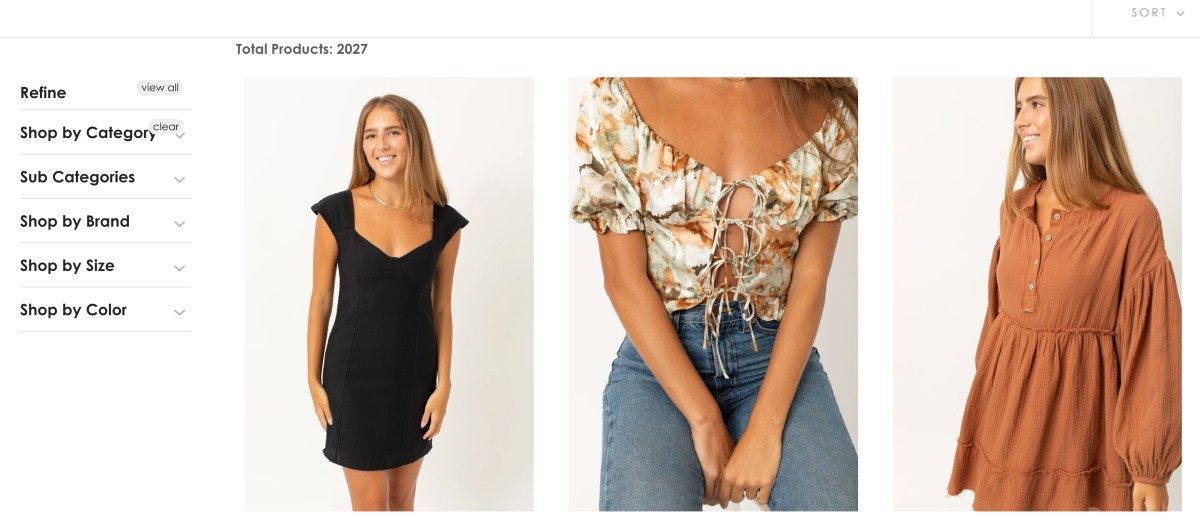Open the black mini dress product
Viewport: 1200px width, 521px height.
click(389, 294)
